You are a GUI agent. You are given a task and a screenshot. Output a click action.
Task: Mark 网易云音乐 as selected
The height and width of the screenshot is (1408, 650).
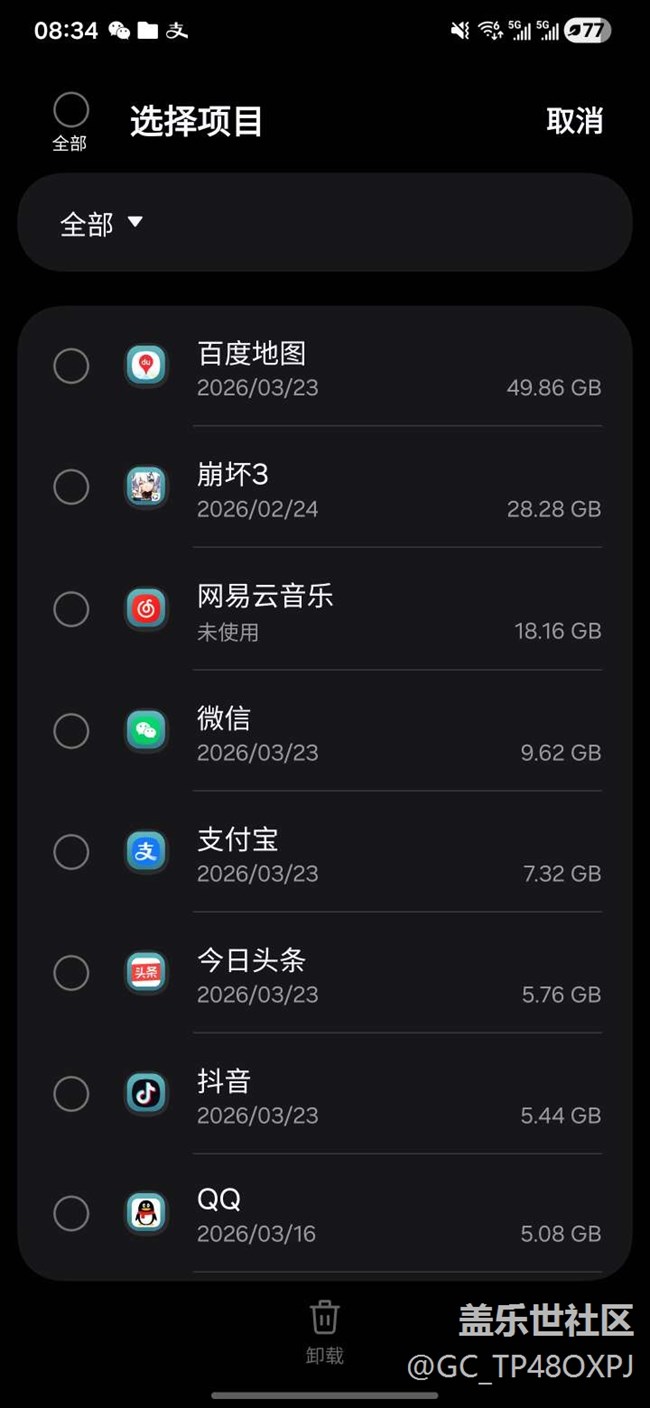pos(71,609)
